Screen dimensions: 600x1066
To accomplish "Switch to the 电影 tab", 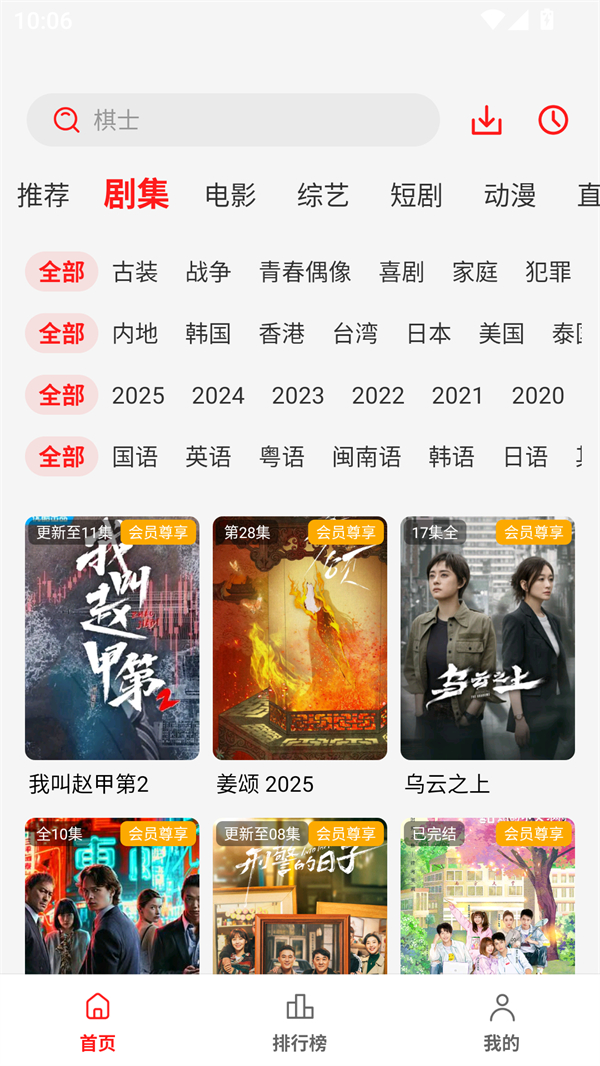I will (230, 195).
